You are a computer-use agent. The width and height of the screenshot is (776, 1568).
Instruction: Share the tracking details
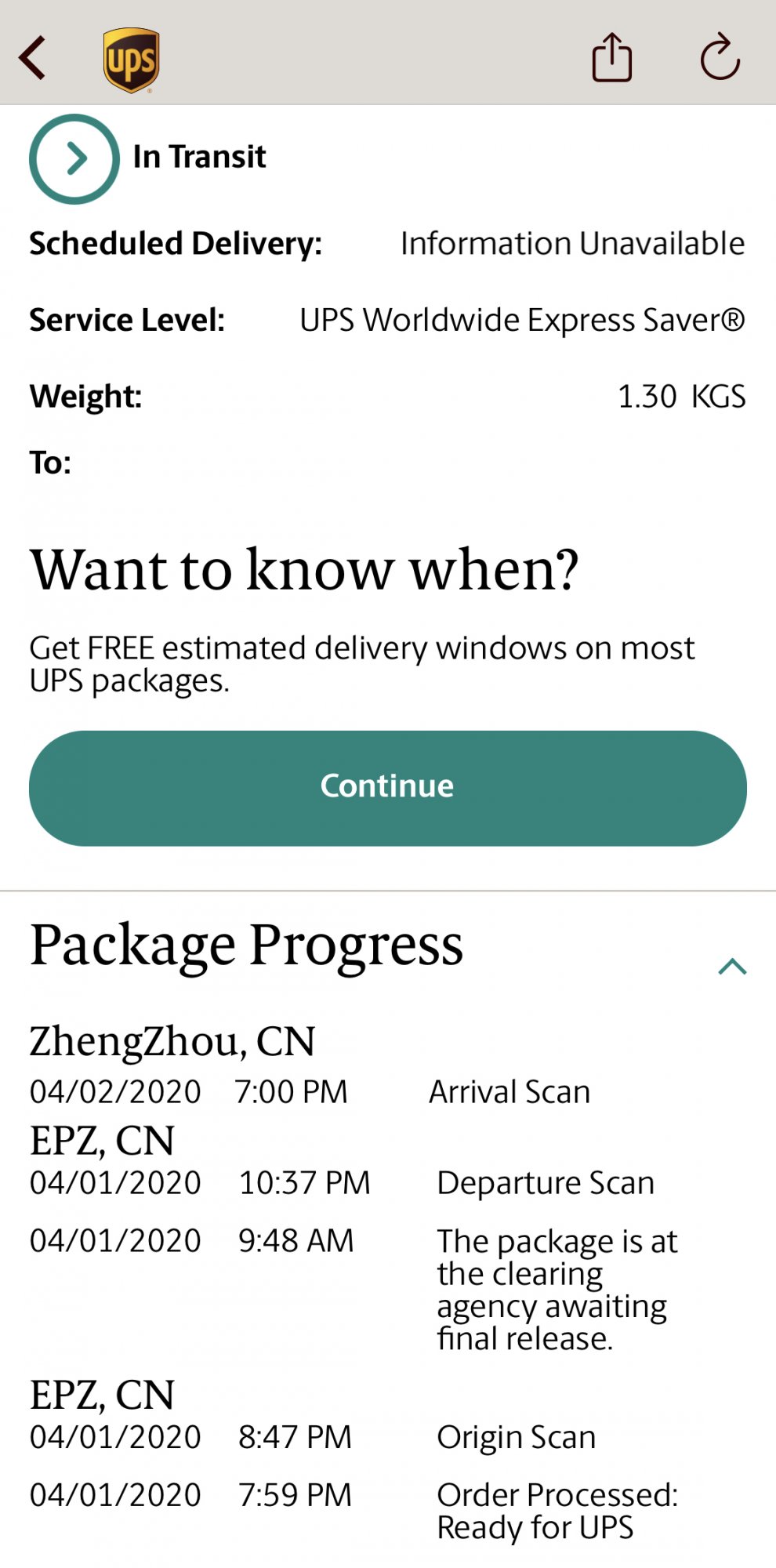[x=611, y=57]
